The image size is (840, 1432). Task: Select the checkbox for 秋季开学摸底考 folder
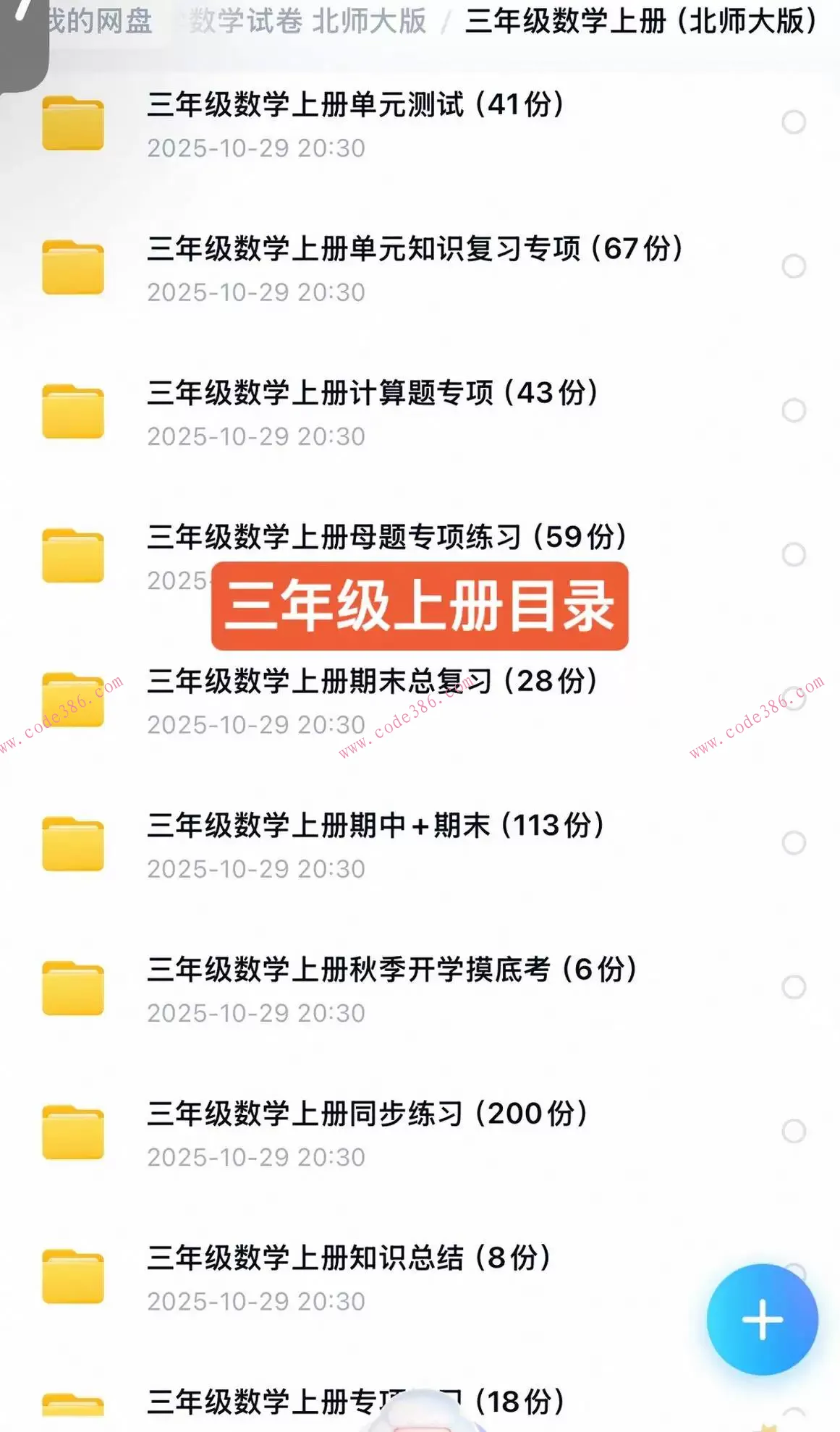click(793, 985)
